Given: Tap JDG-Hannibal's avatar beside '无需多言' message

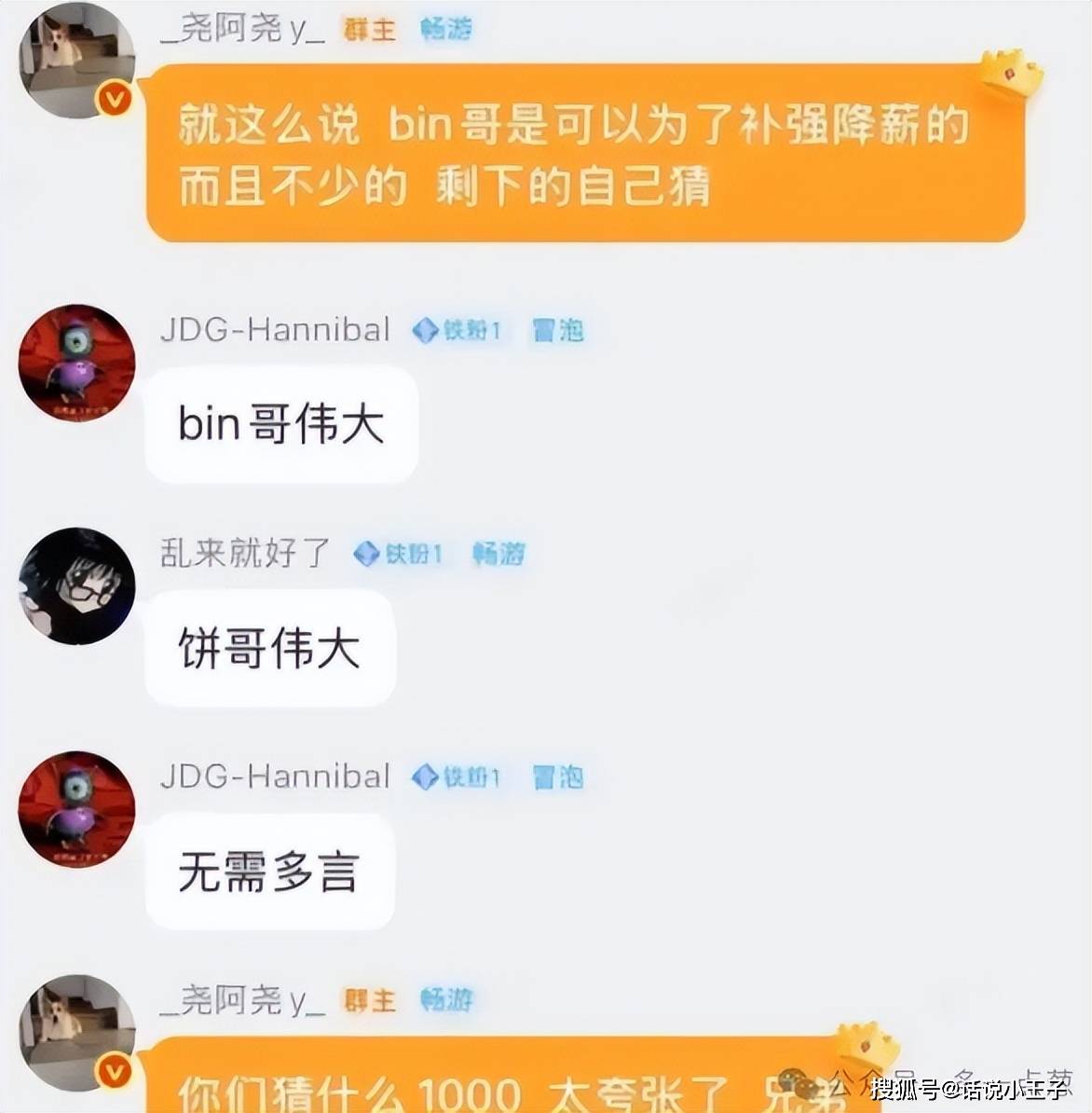Looking at the screenshot, I should coord(77,809).
